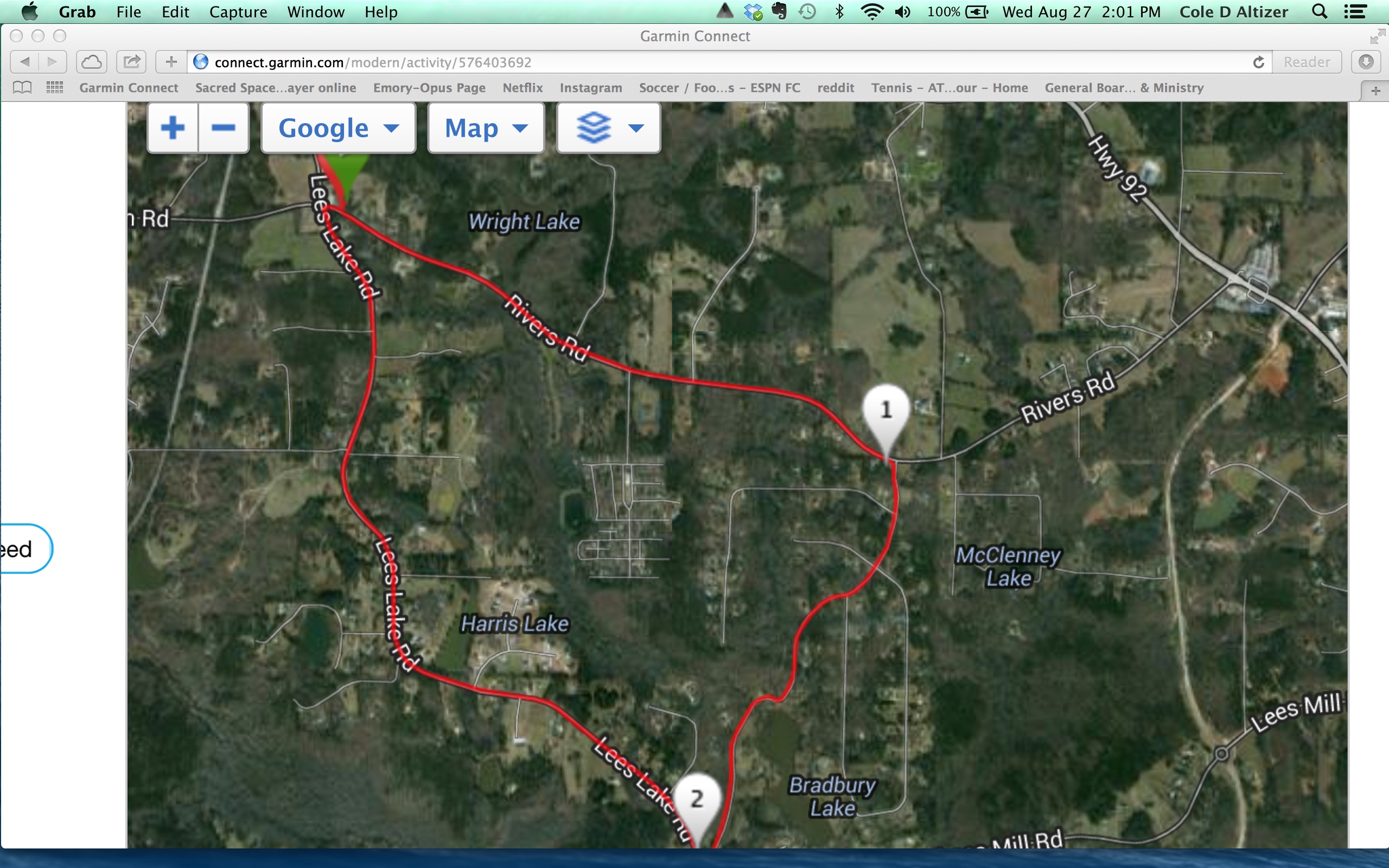
Task: Open the Google map provider dropdown
Action: tap(338, 127)
